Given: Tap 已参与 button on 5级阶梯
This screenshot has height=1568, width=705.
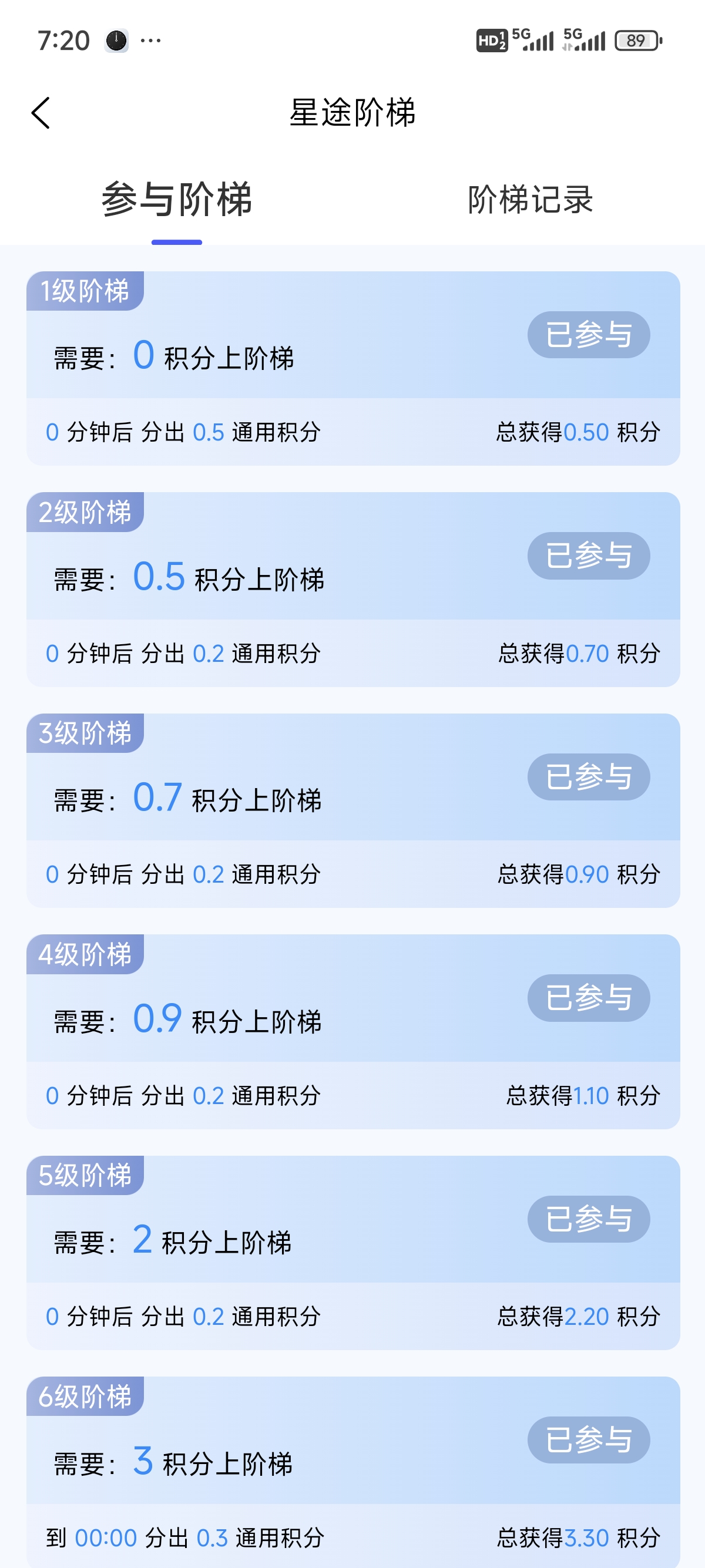Looking at the screenshot, I should coord(589,1219).
